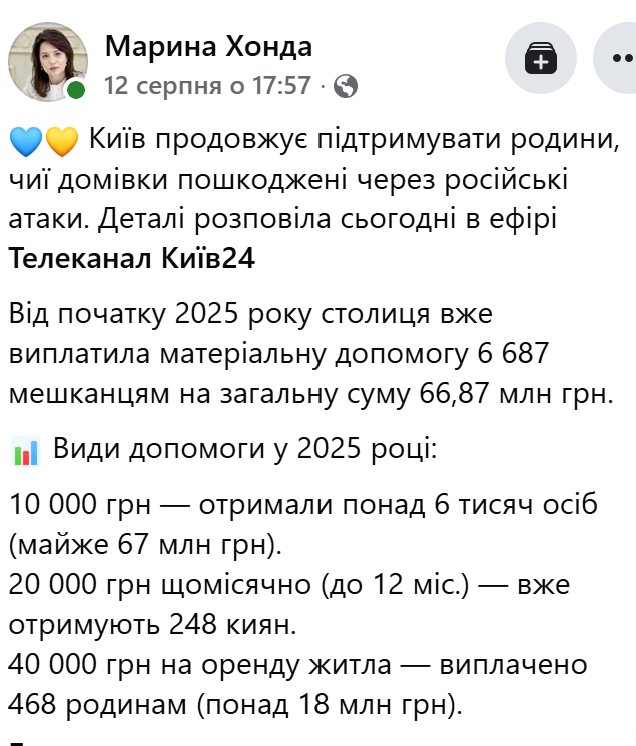Open the Телеканал Київ24 page link

pyautogui.click(x=132, y=259)
